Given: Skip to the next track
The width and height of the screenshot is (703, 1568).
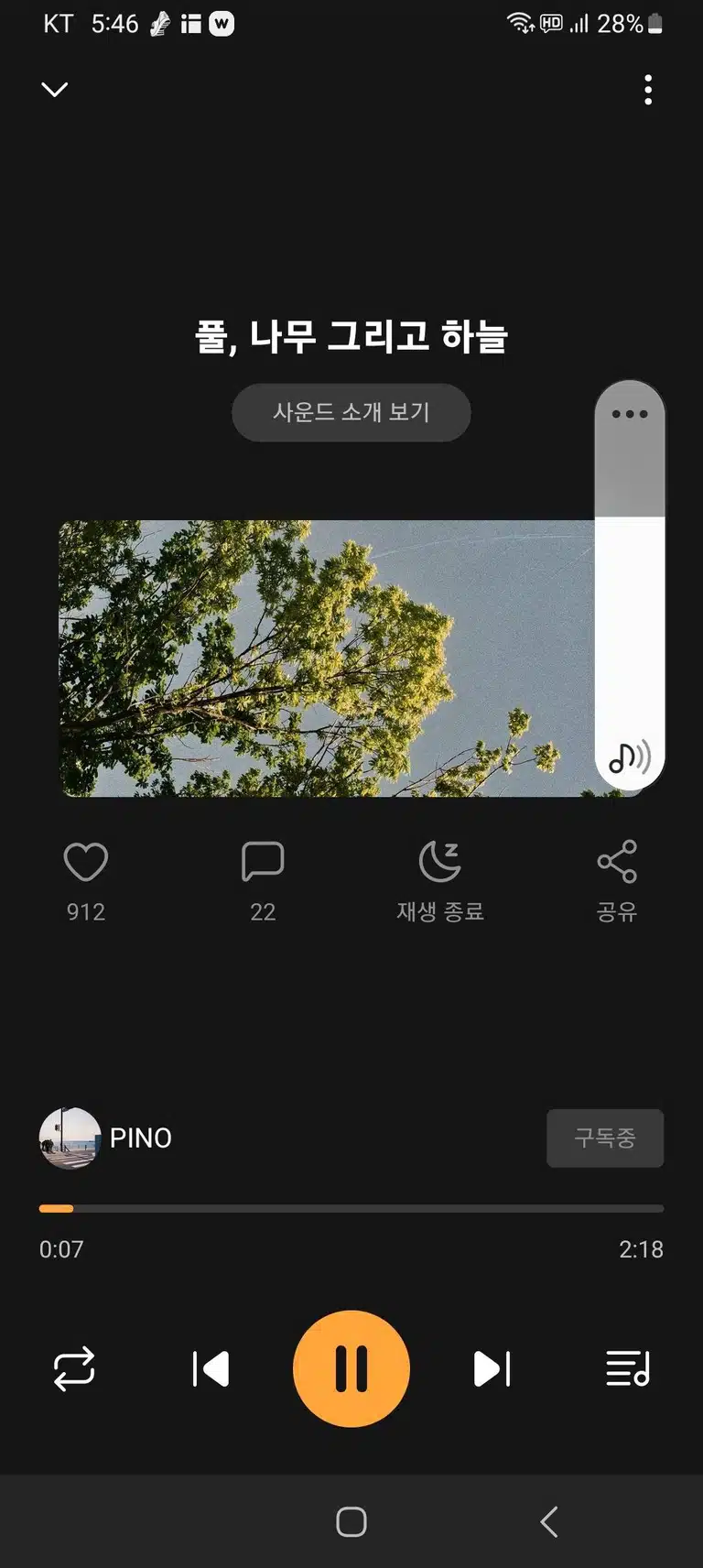Looking at the screenshot, I should pyautogui.click(x=492, y=1369).
